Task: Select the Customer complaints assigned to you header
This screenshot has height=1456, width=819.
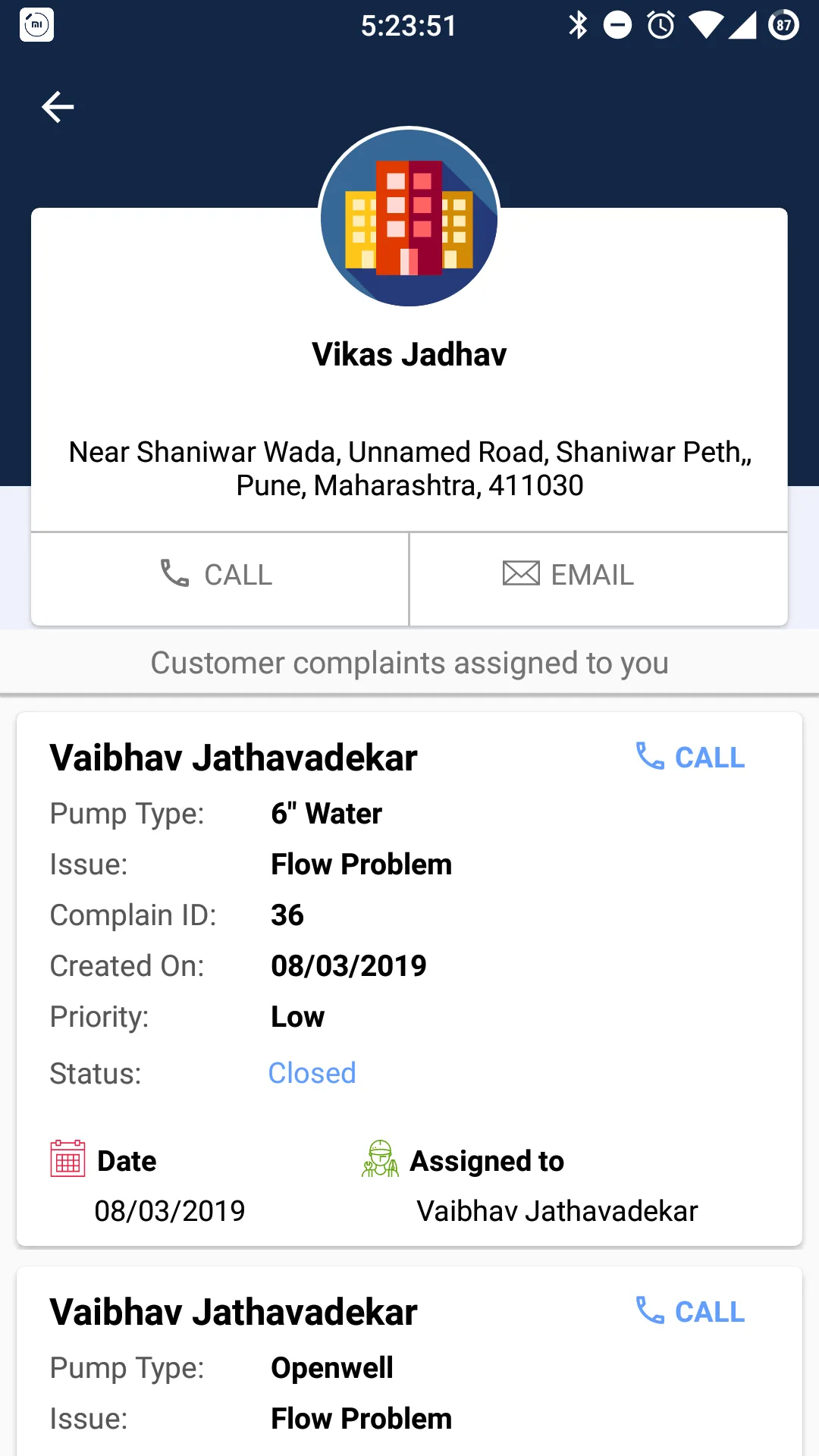Action: tap(409, 662)
